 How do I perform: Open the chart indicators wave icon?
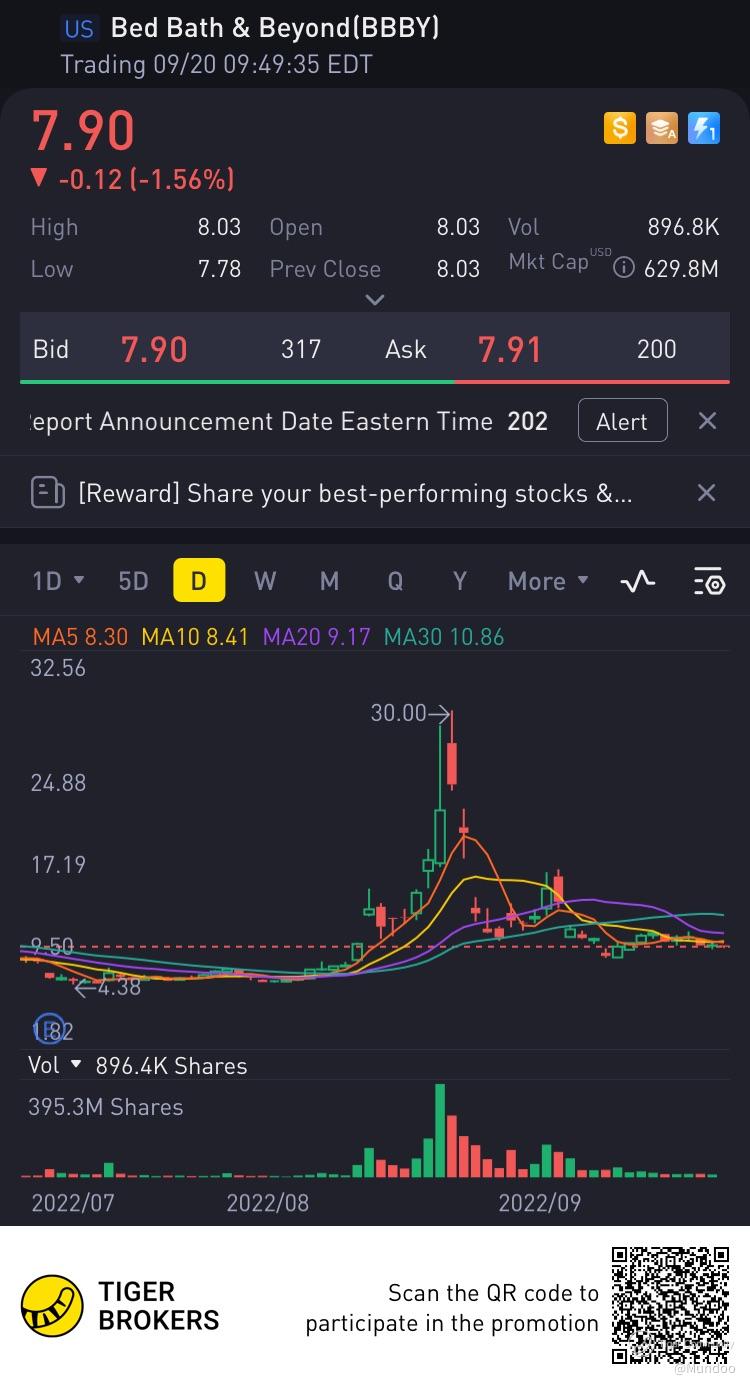tap(637, 581)
